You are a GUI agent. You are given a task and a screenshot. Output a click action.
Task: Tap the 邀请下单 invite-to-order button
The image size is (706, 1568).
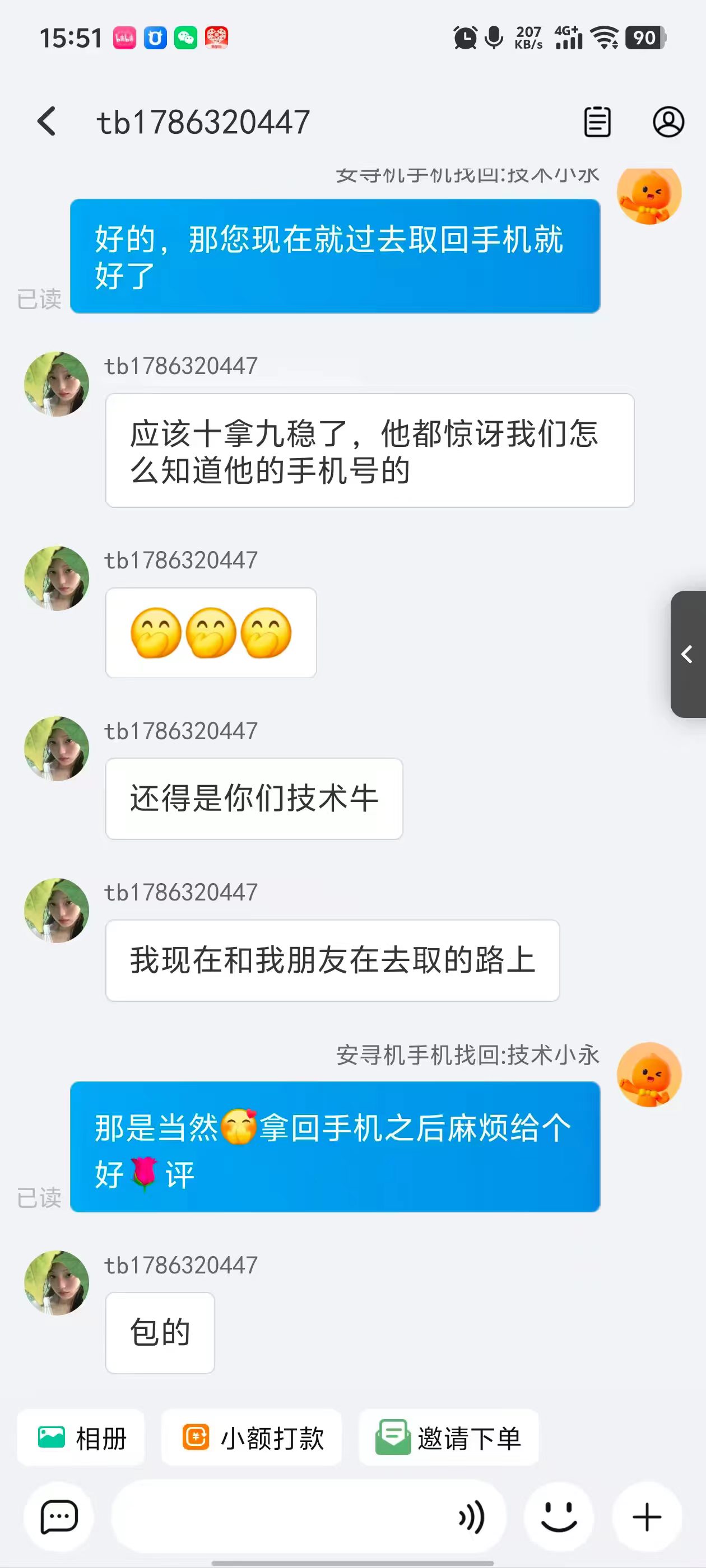click(x=448, y=1438)
